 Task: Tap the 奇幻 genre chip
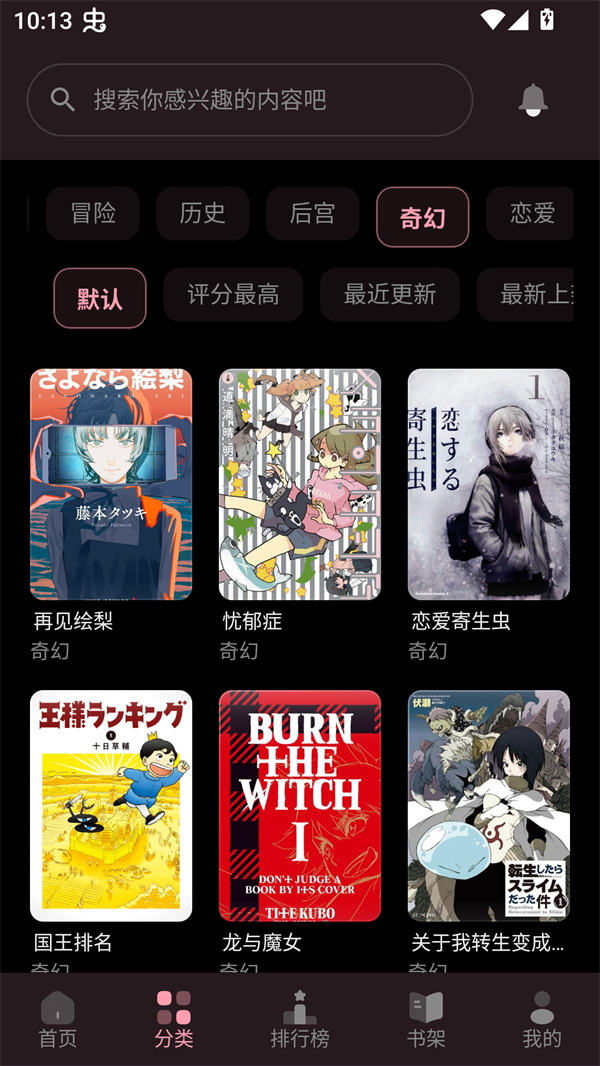(422, 217)
